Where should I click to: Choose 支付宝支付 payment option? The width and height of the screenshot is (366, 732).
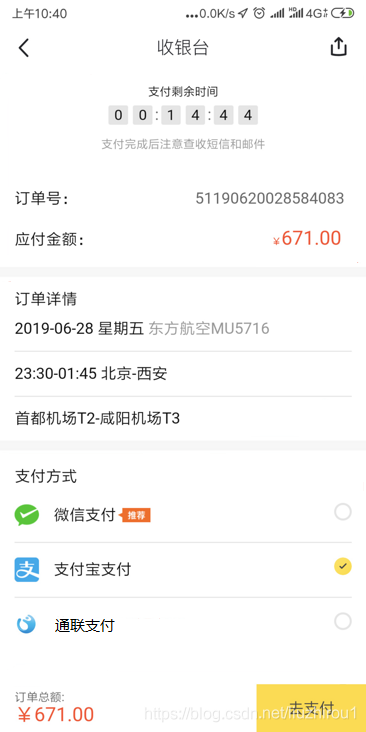tap(183, 570)
